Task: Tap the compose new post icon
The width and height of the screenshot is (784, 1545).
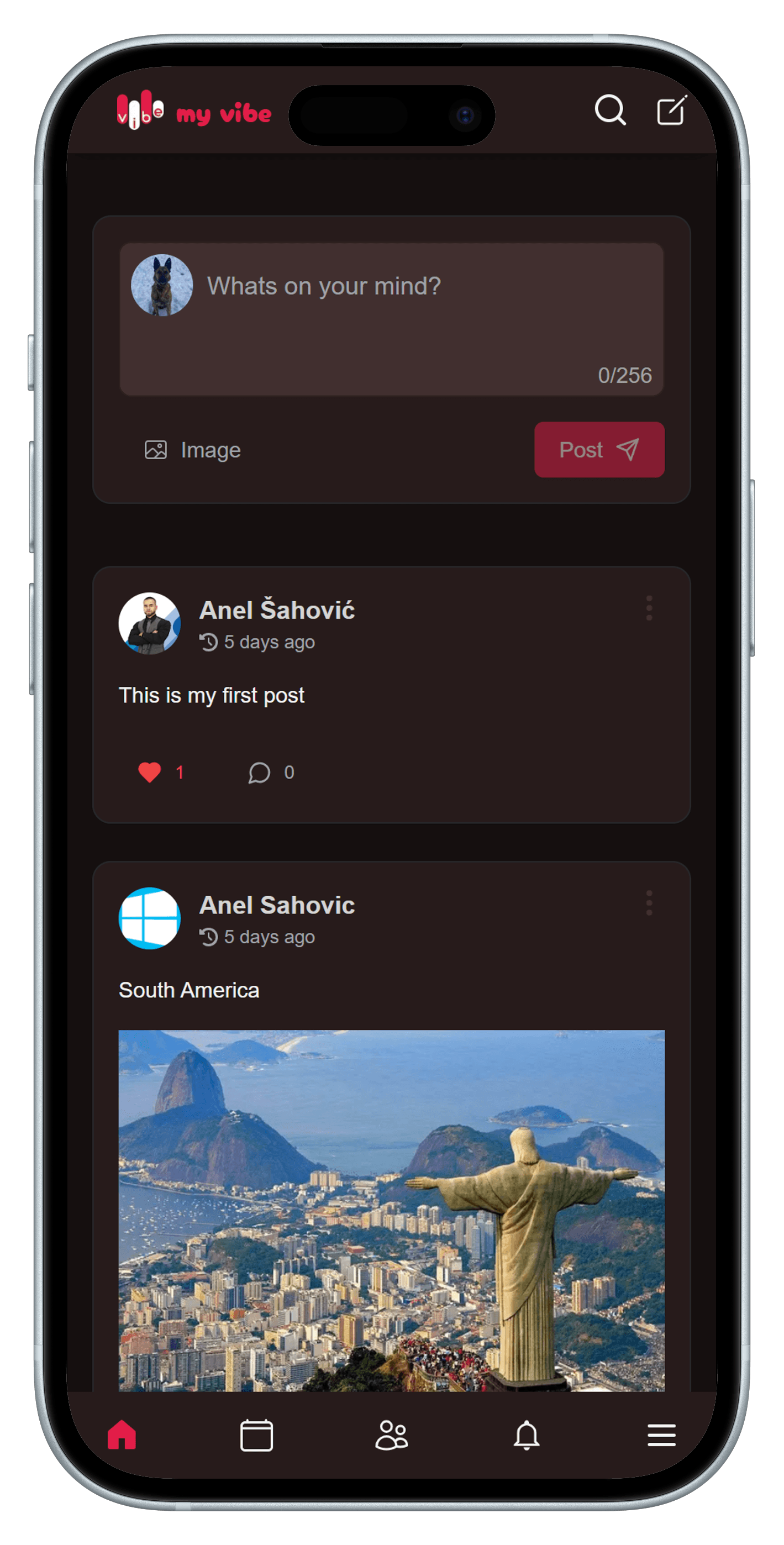Action: pyautogui.click(x=671, y=111)
